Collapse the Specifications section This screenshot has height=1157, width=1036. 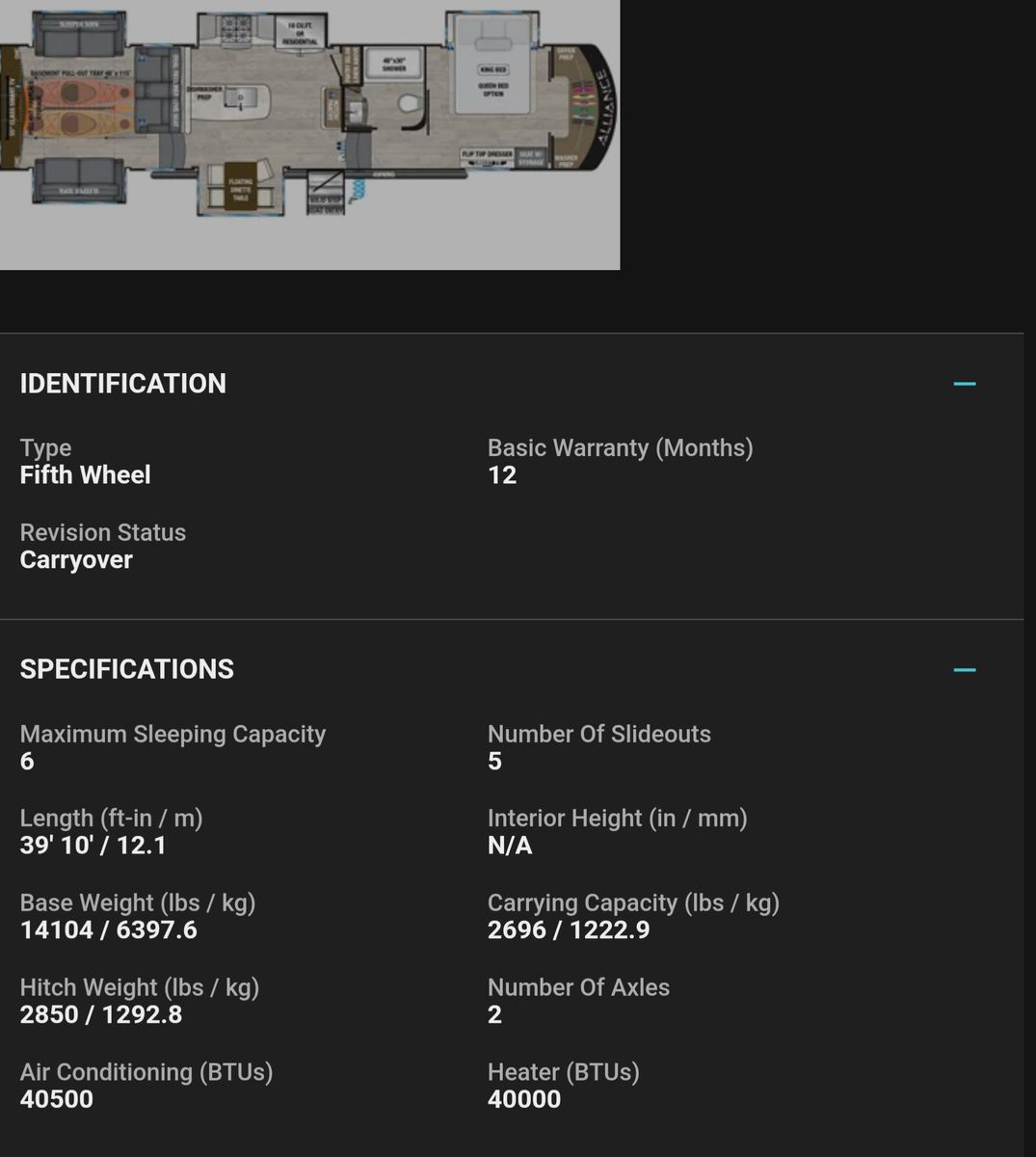964,670
